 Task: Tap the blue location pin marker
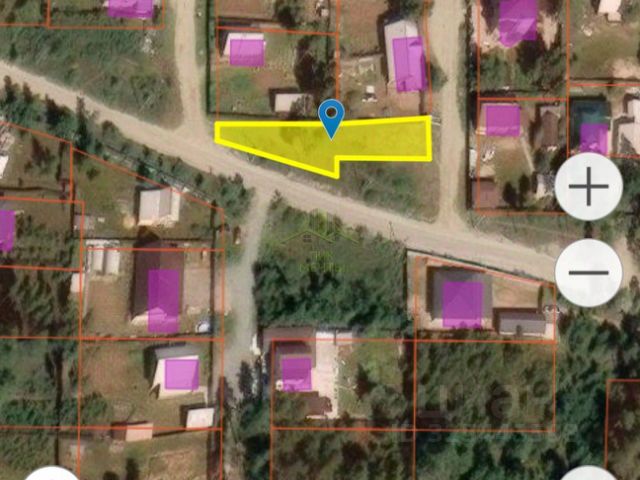331,117
